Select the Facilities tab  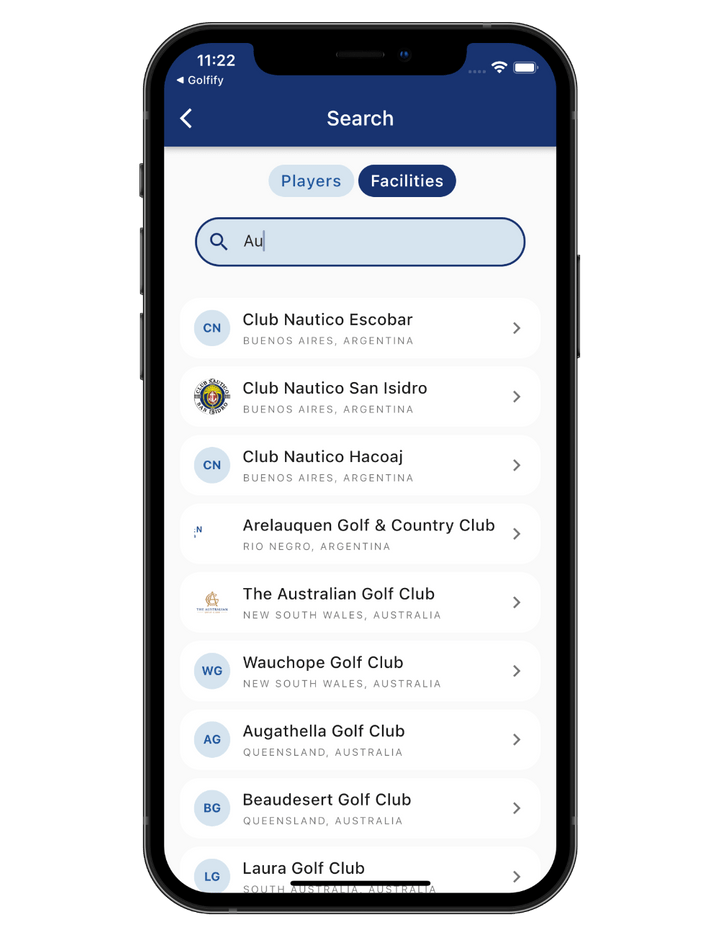407,181
